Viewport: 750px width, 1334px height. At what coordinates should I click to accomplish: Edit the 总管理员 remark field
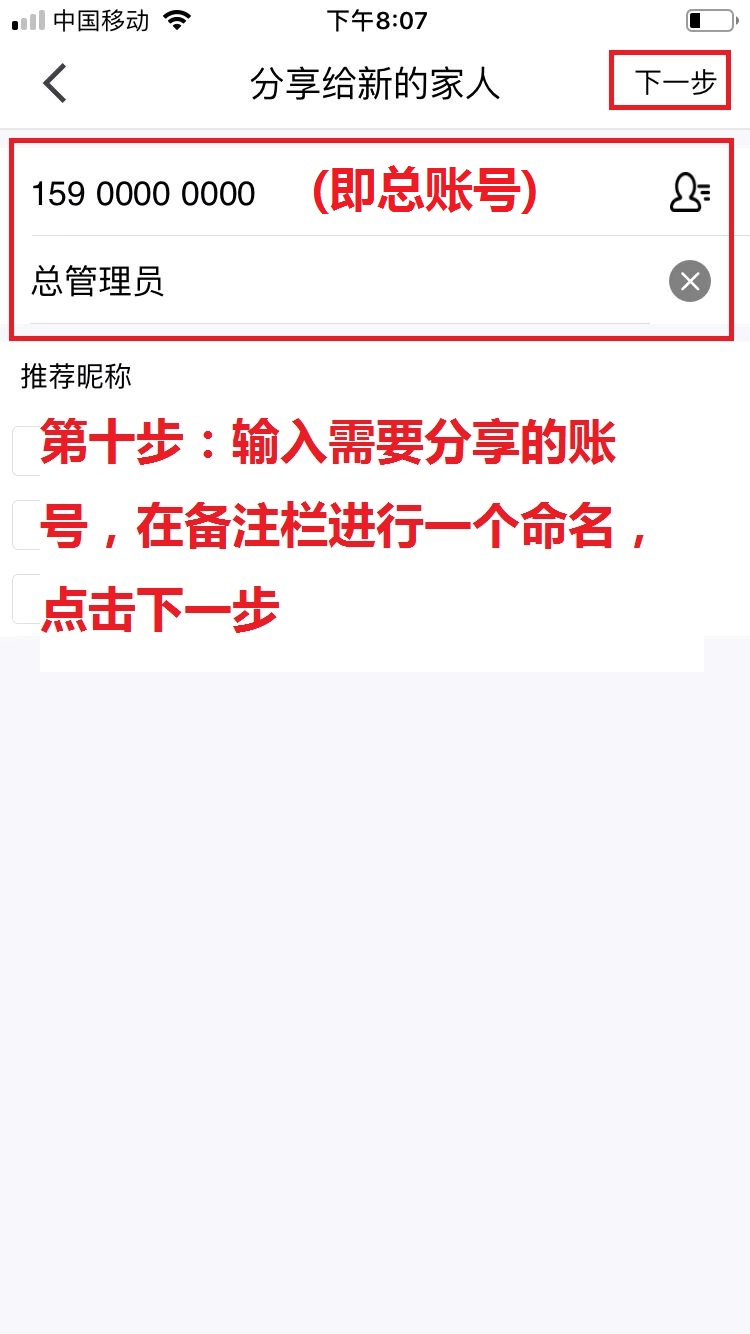click(340, 281)
